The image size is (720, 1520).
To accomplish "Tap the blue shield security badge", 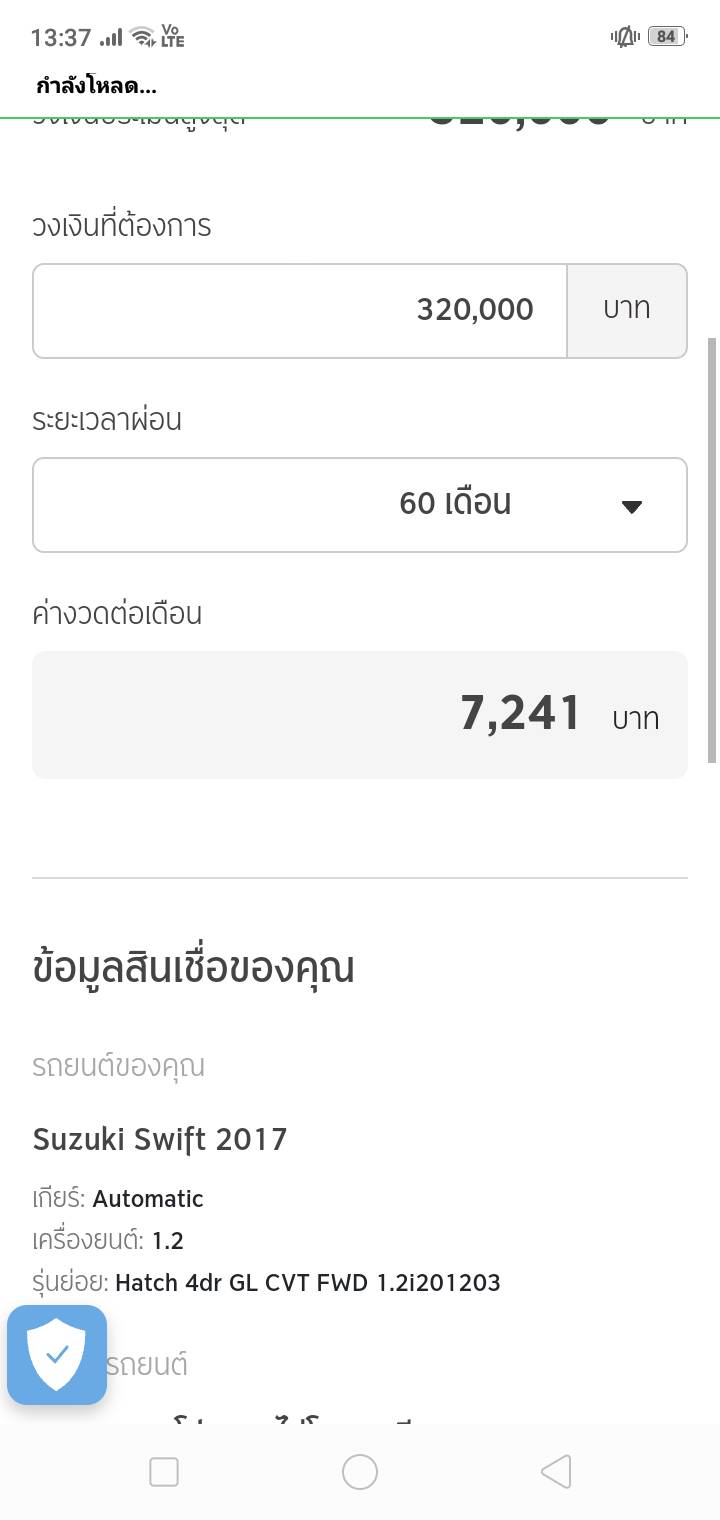I will point(57,1355).
